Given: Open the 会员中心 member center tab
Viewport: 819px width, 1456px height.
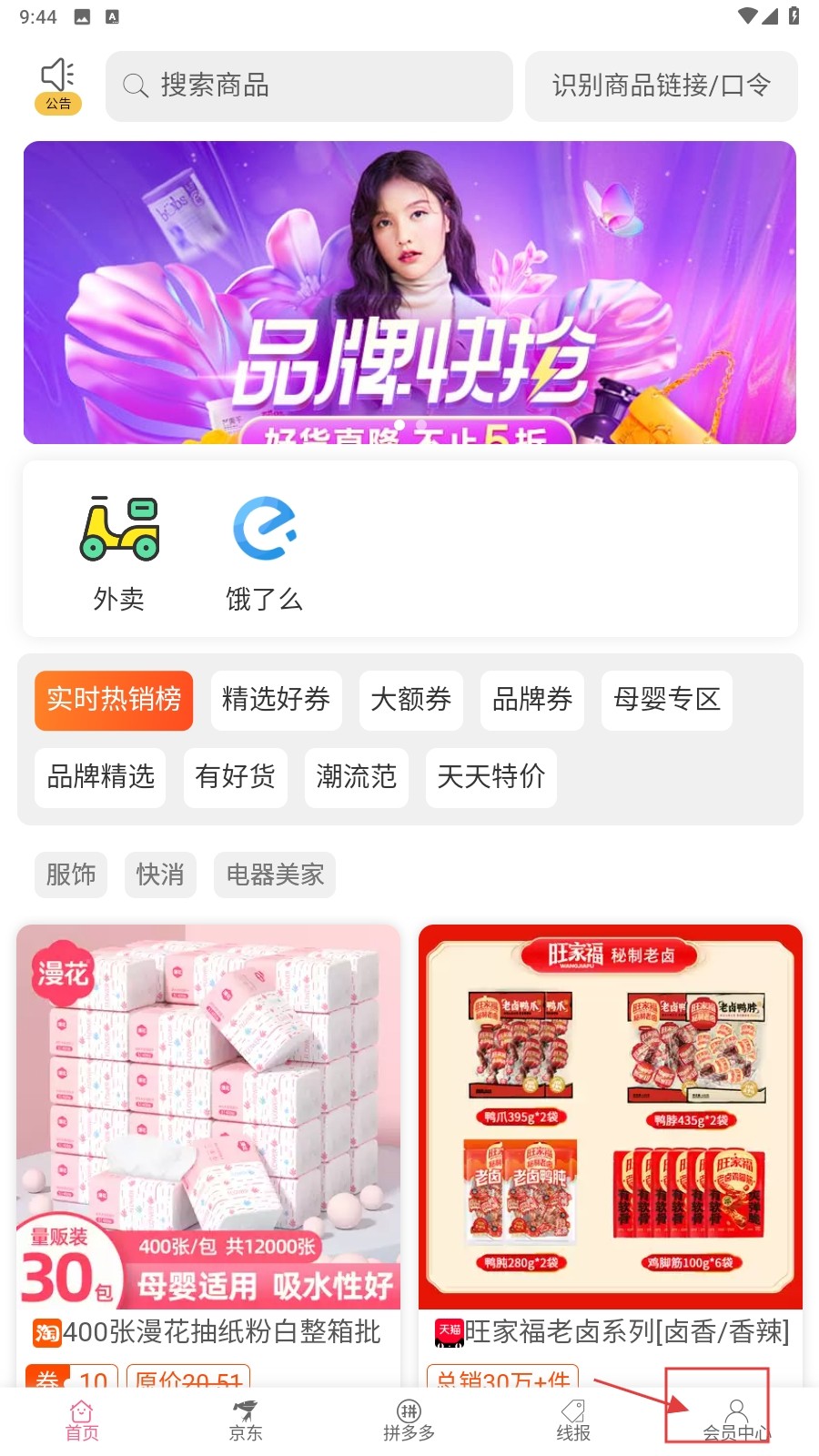Looking at the screenshot, I should [735, 1421].
